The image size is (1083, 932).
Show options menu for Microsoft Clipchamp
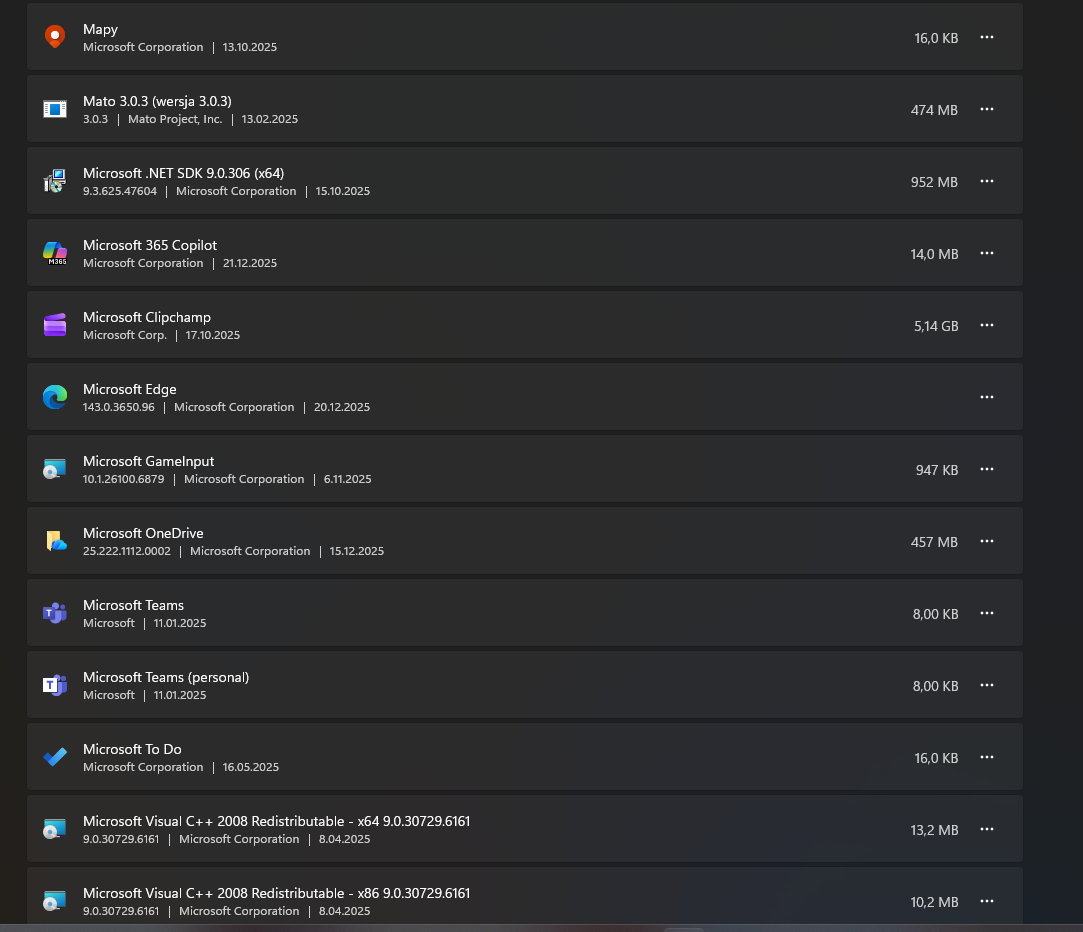coord(987,325)
